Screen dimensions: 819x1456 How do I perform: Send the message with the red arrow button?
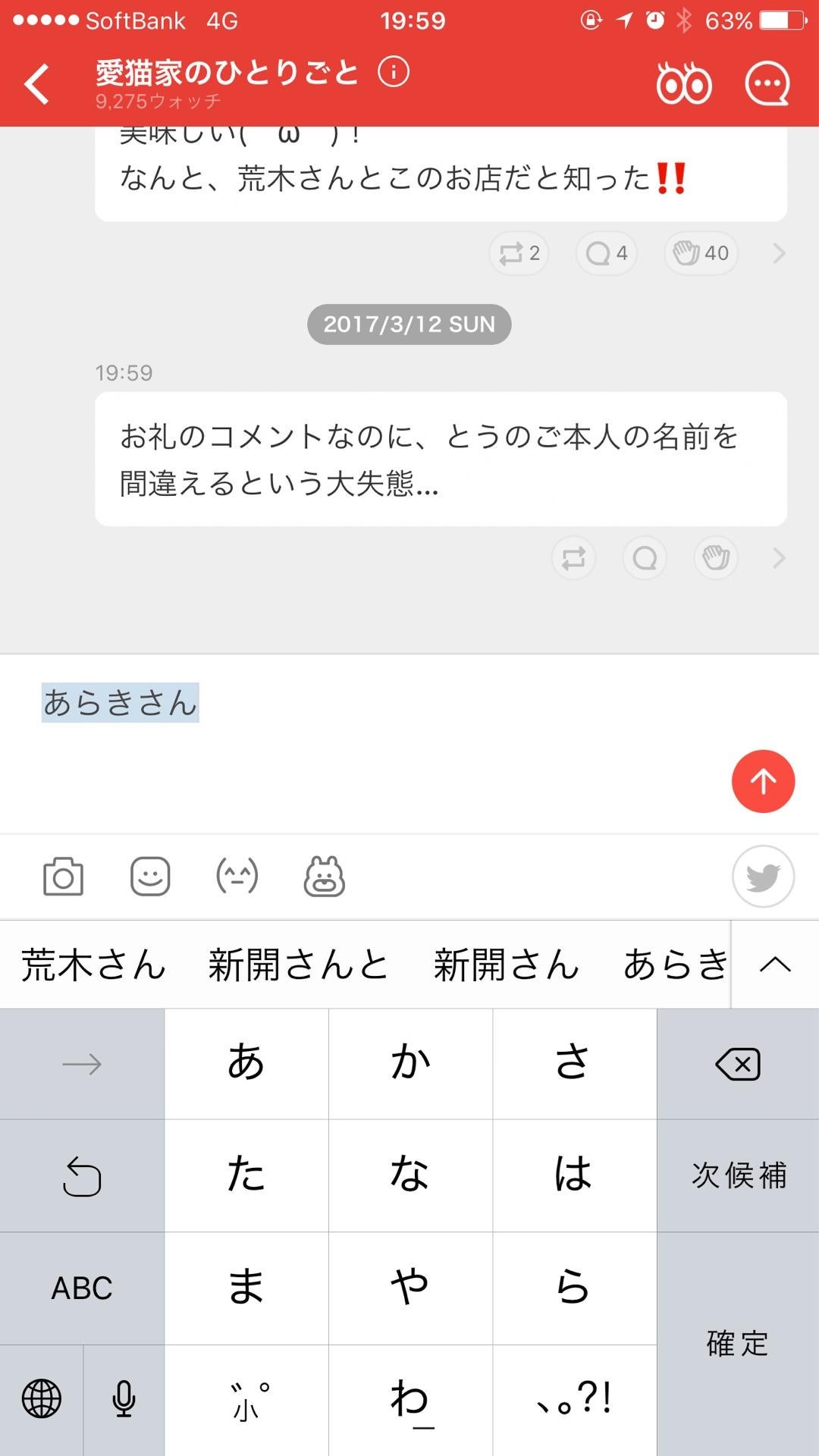763,781
